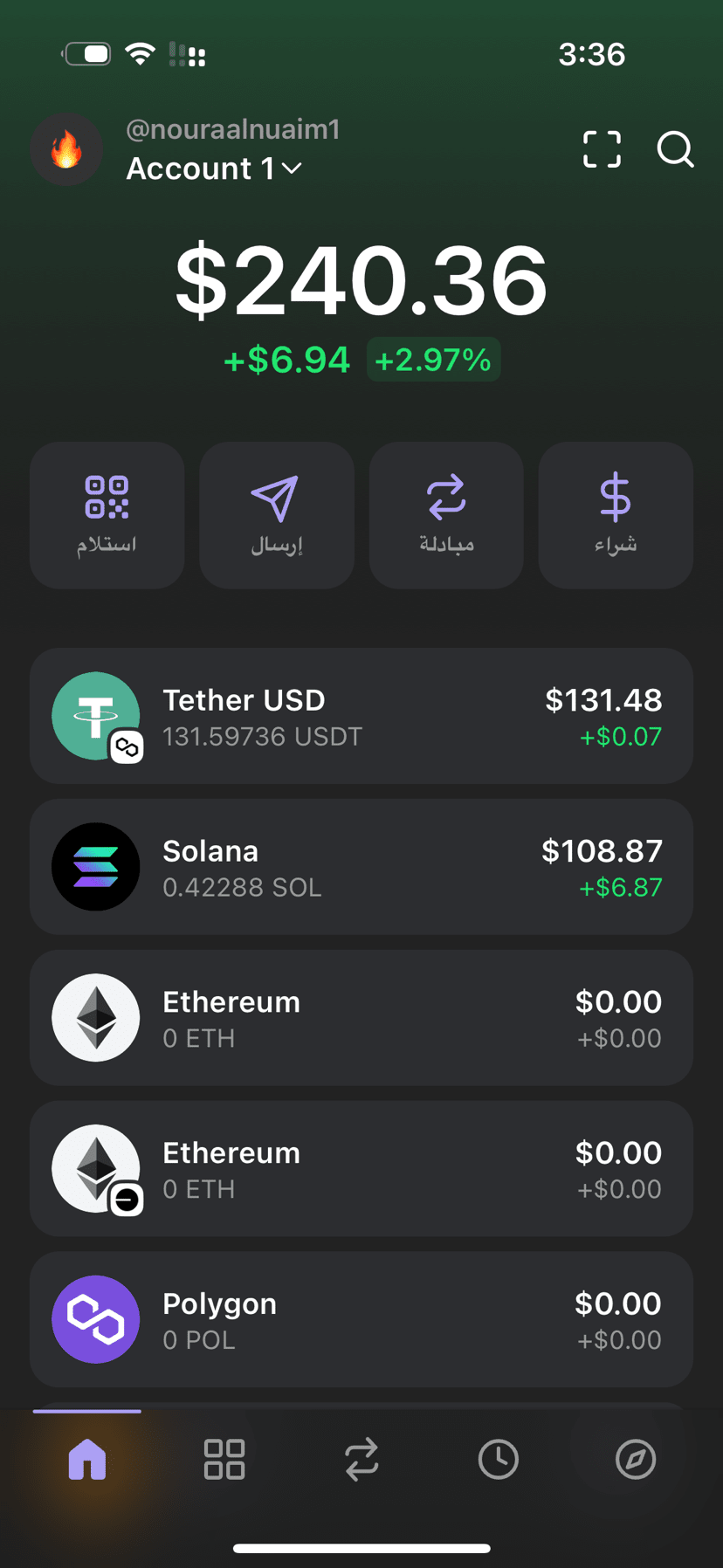Screen dimensions: 723x1568
Task: Tap the flame account avatar
Action: pyautogui.click(x=66, y=149)
